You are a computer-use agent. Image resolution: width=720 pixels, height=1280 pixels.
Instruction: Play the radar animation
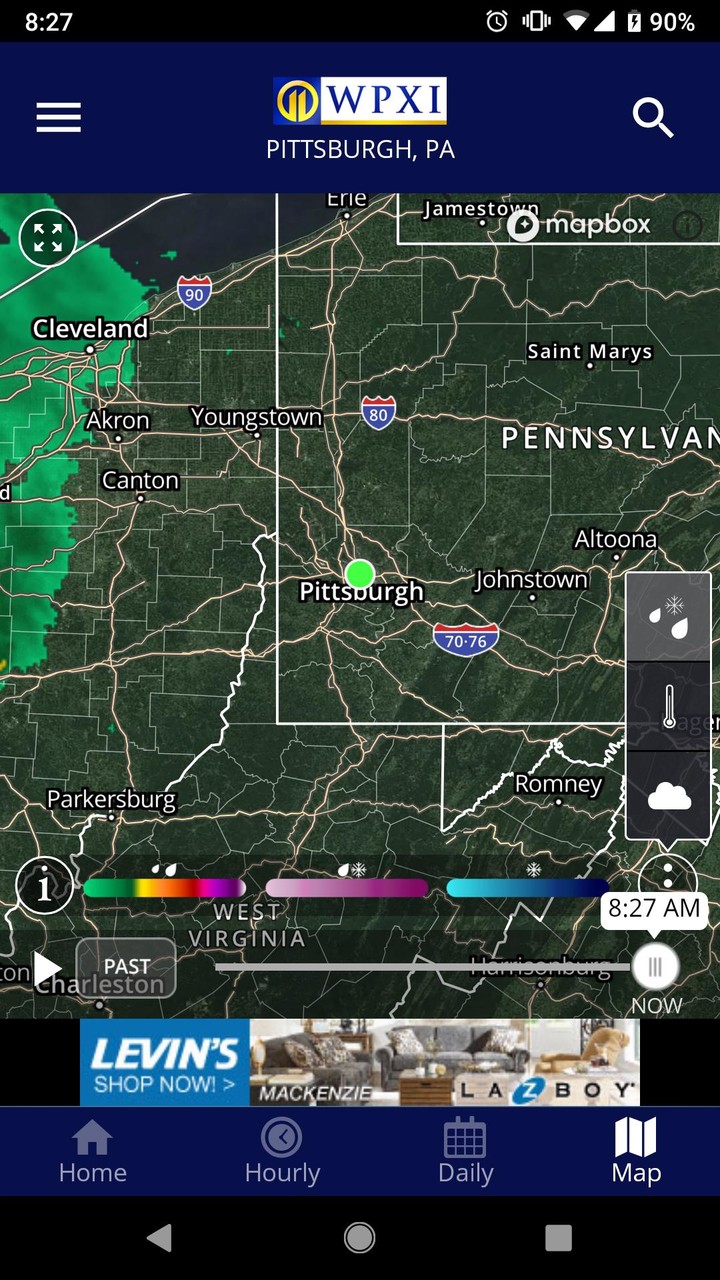[46, 967]
